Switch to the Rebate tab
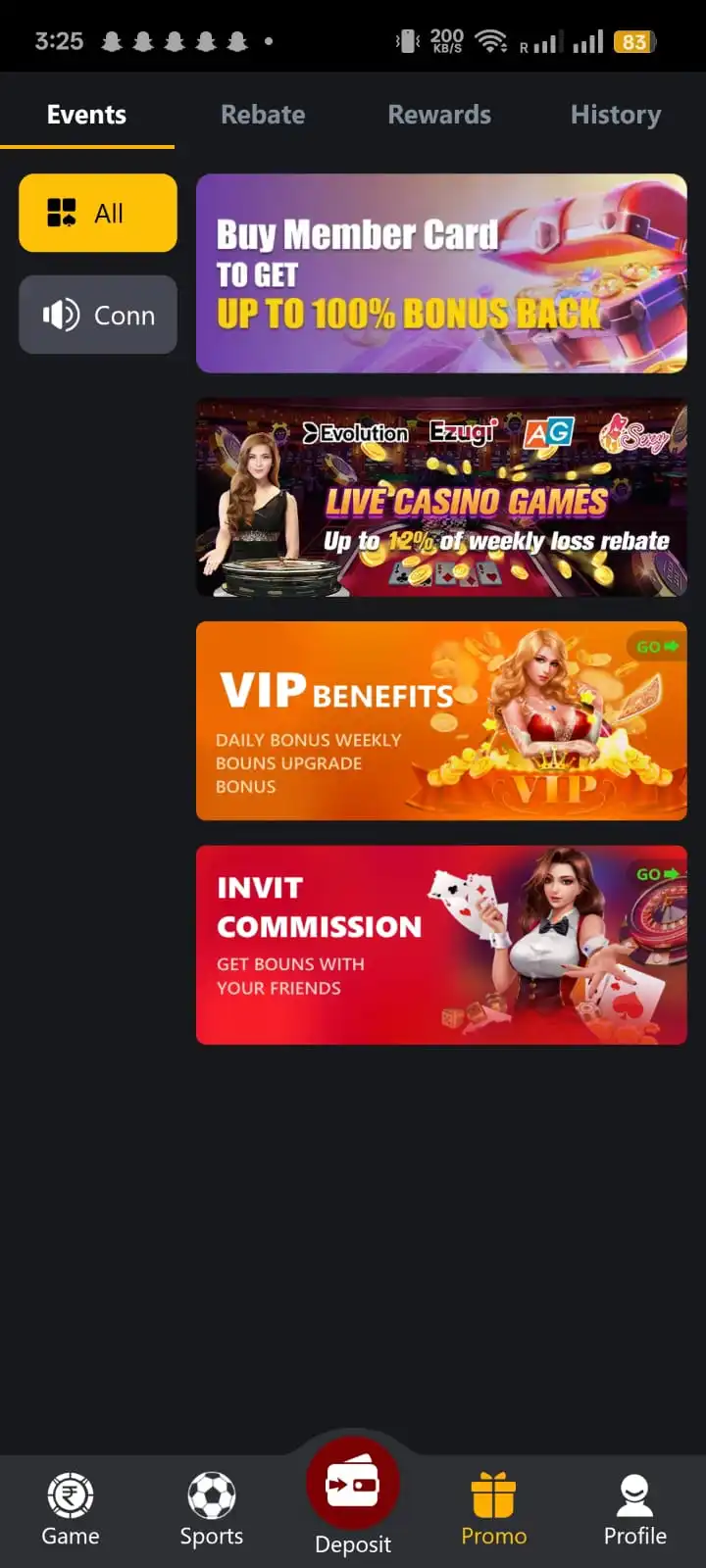Viewport: 706px width, 1568px height. pyautogui.click(x=263, y=115)
